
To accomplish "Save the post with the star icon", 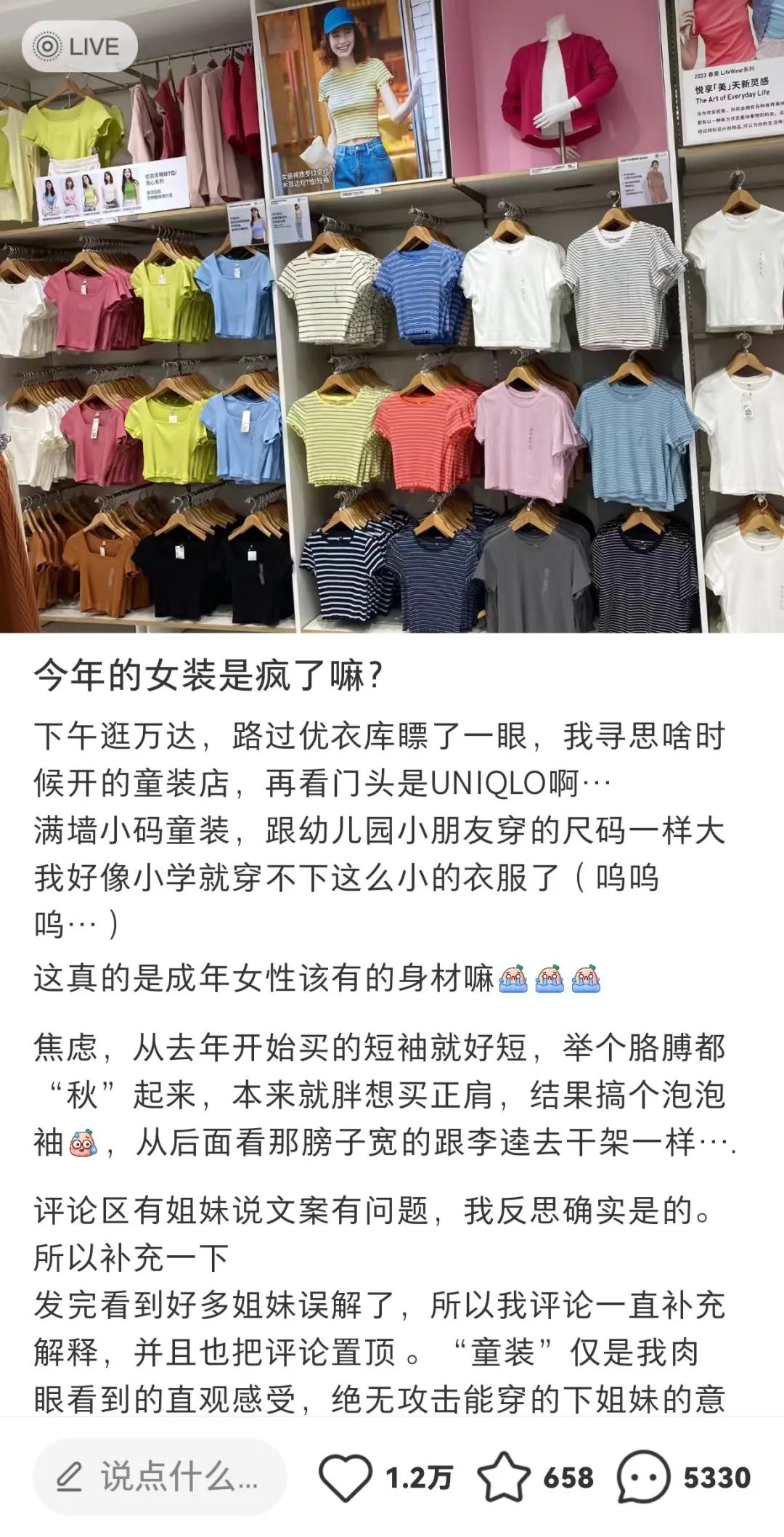I will [504, 1477].
